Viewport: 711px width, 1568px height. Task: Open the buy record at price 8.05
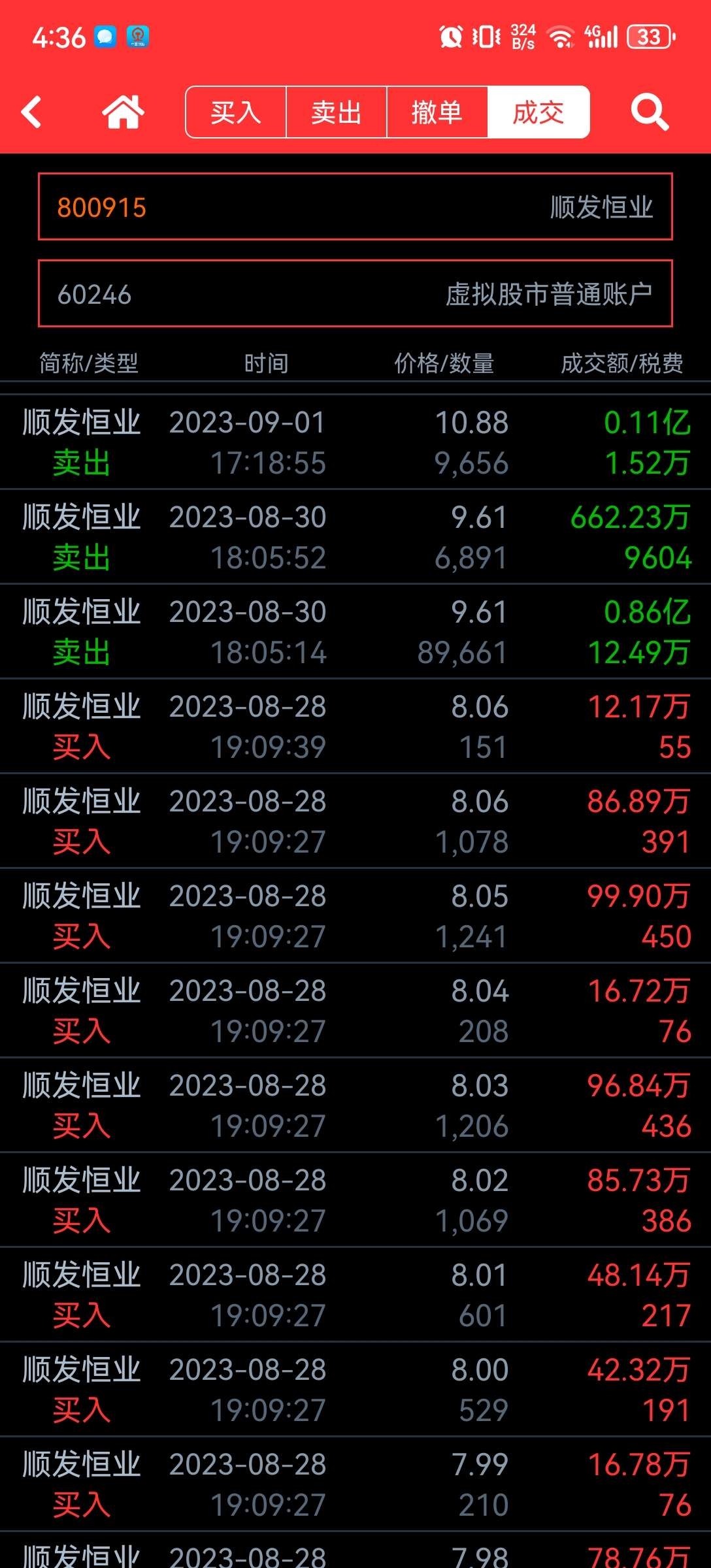(355, 916)
